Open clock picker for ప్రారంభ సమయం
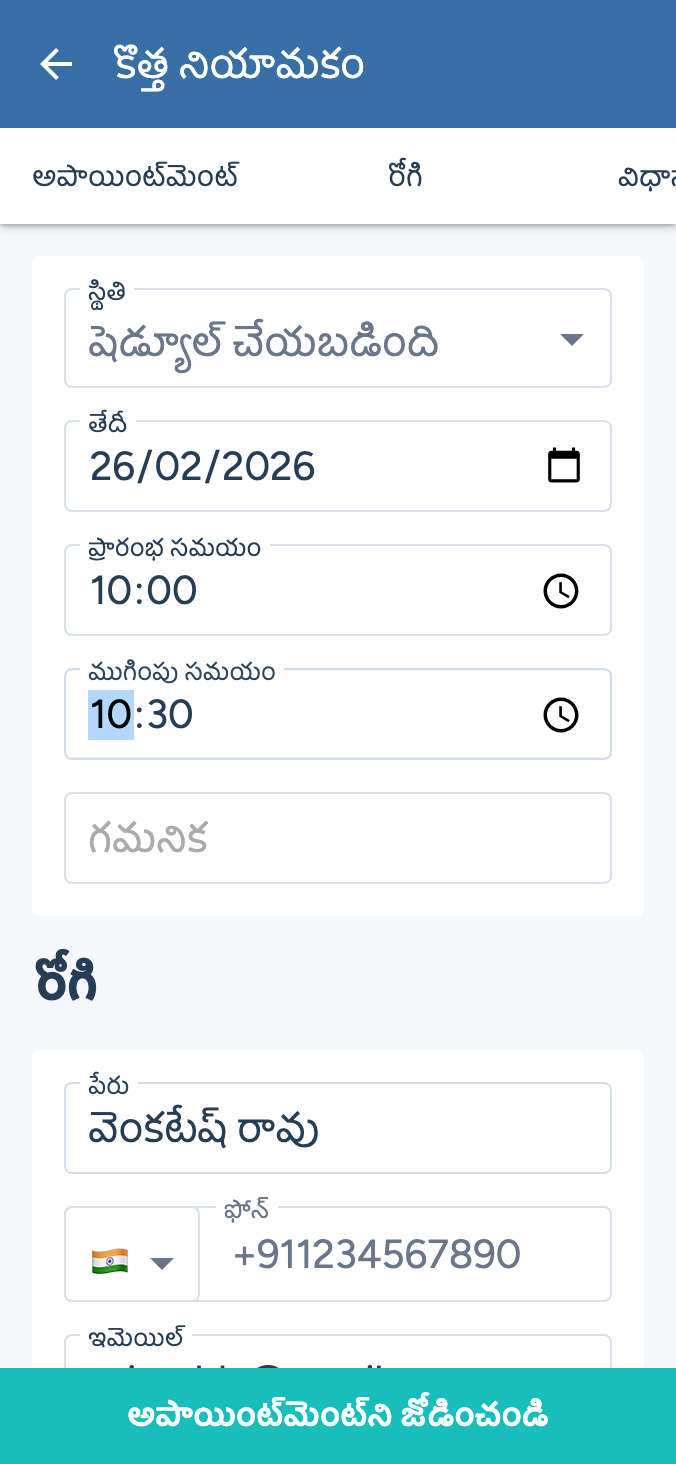676x1464 pixels. [x=561, y=591]
